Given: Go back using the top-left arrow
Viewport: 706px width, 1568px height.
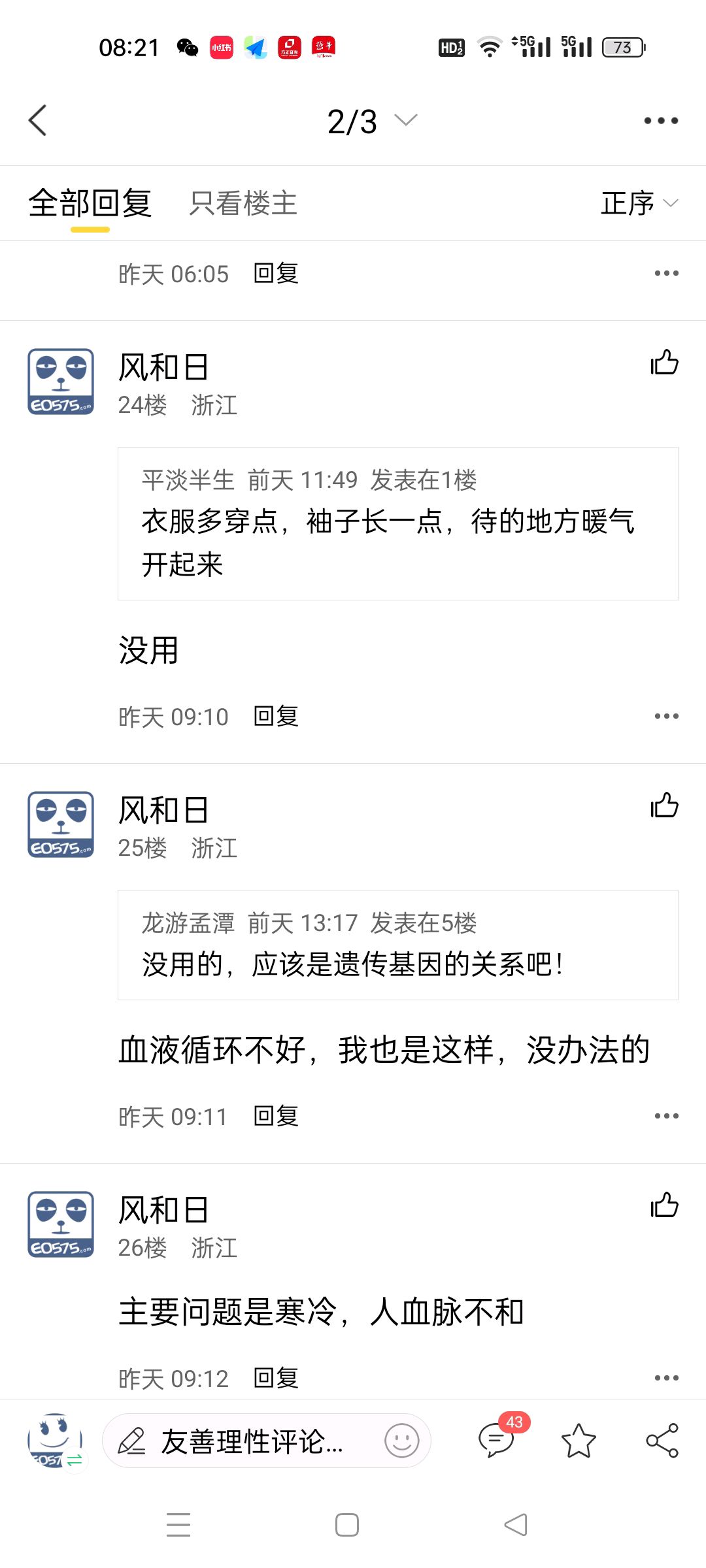Looking at the screenshot, I should (38, 120).
